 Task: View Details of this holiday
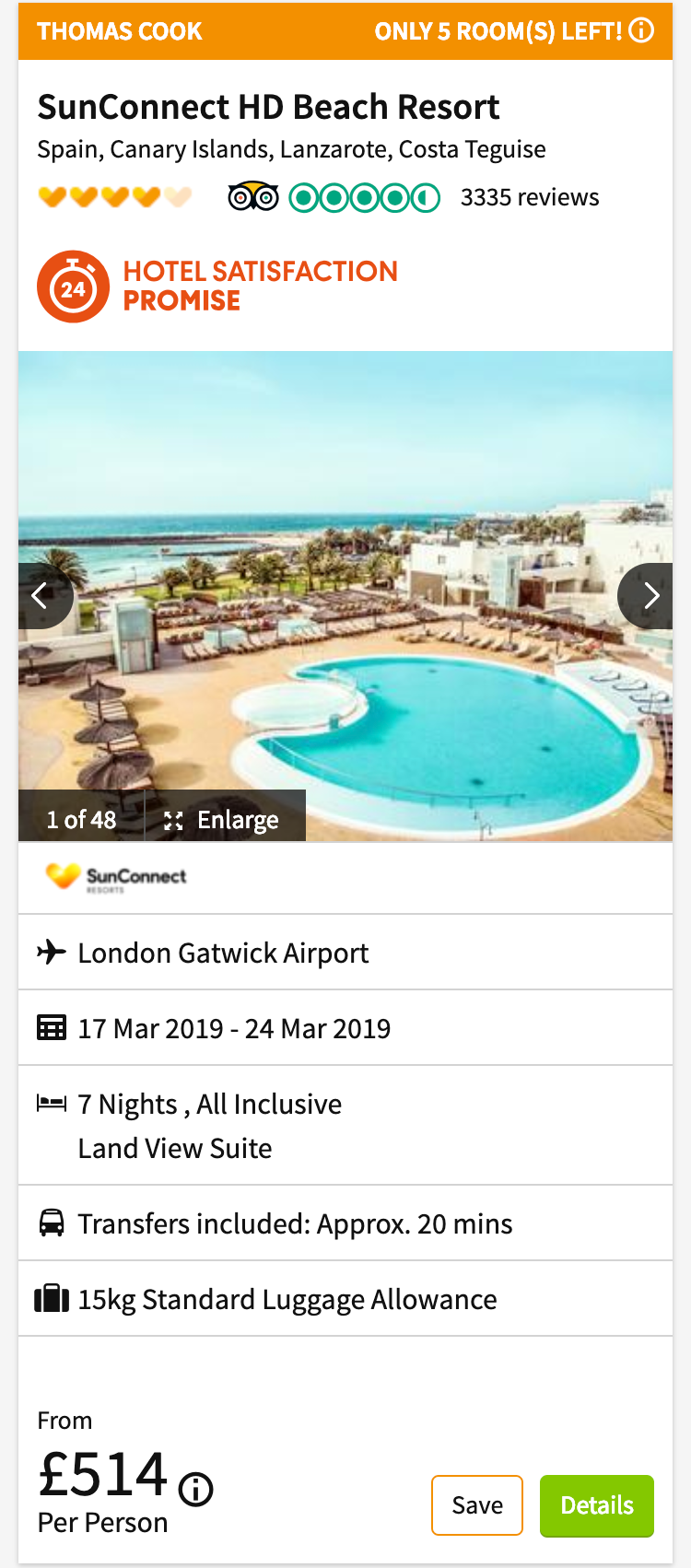click(x=597, y=1505)
